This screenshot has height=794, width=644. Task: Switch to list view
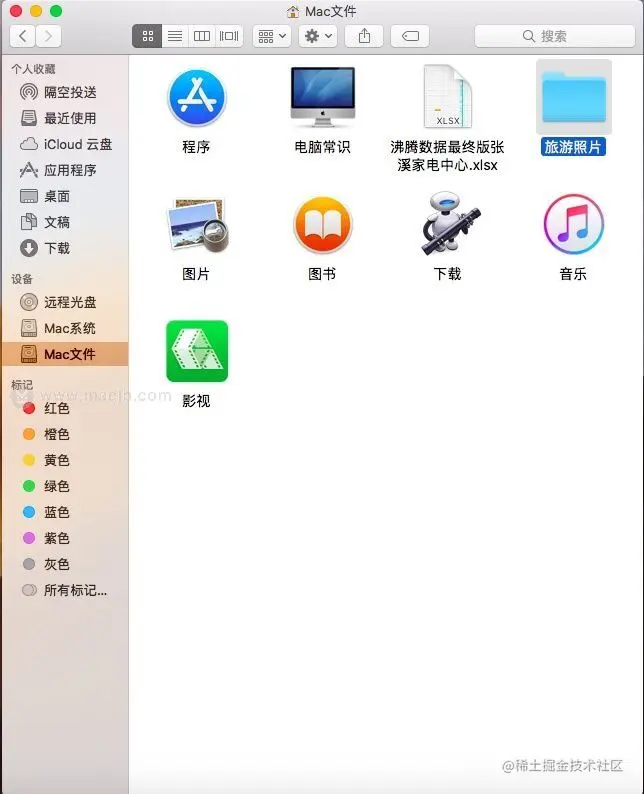pos(175,36)
